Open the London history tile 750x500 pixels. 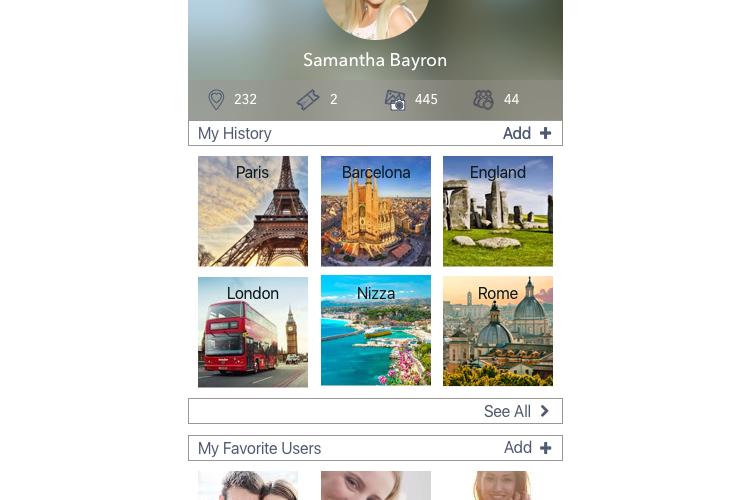coord(253,332)
